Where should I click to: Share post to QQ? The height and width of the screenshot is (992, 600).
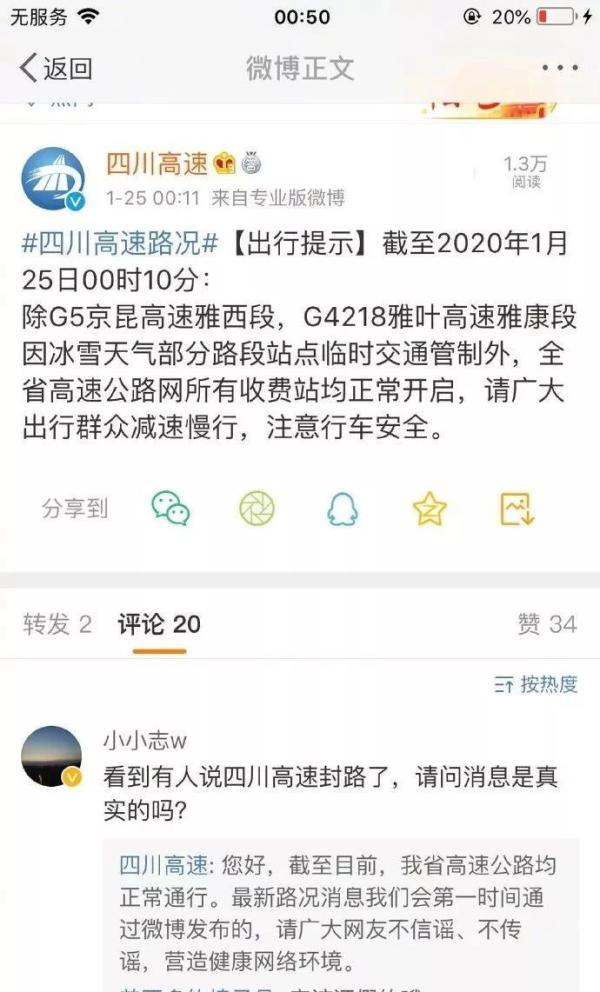342,509
